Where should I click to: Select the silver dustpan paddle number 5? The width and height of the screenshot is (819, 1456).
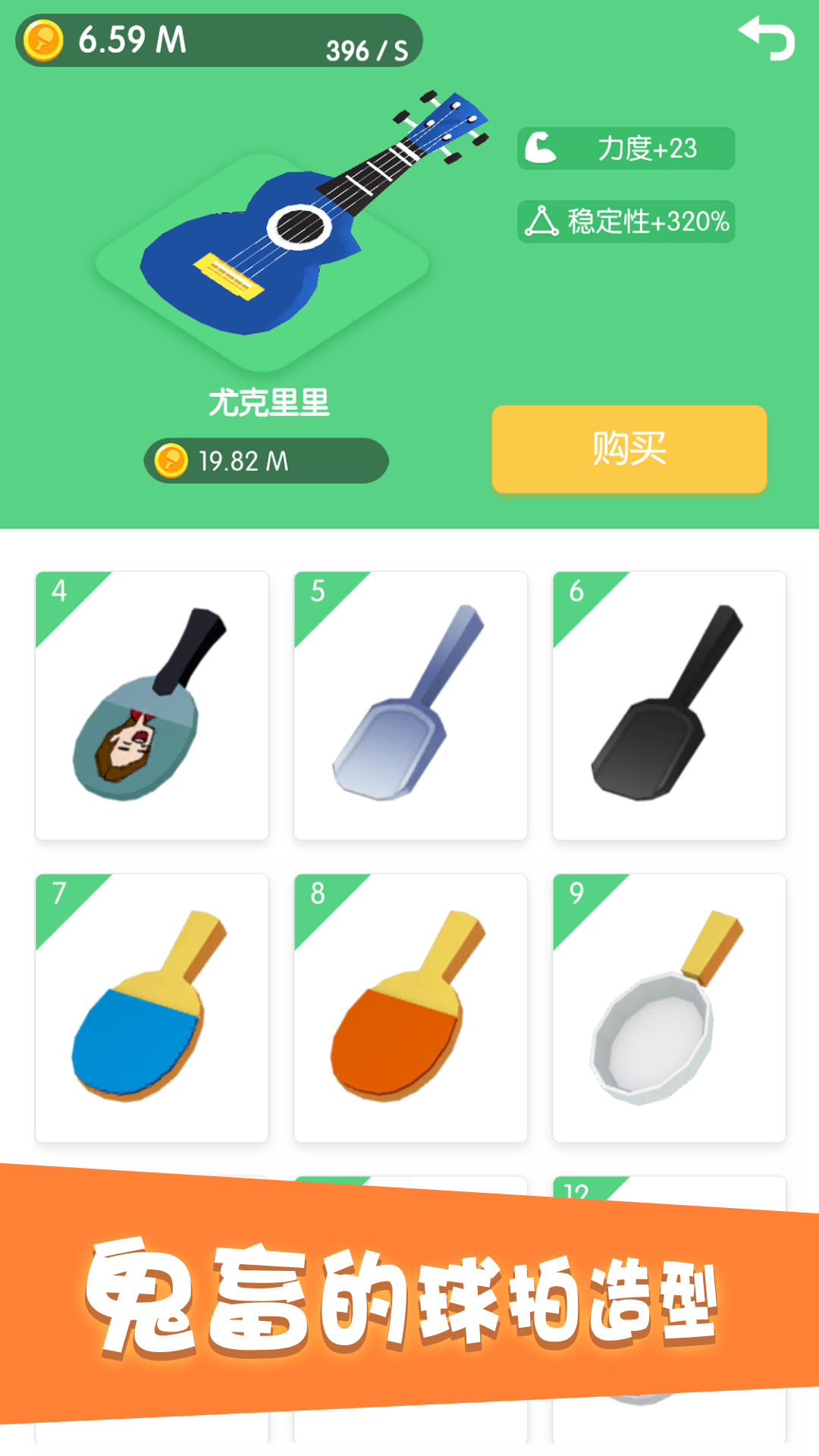[409, 705]
